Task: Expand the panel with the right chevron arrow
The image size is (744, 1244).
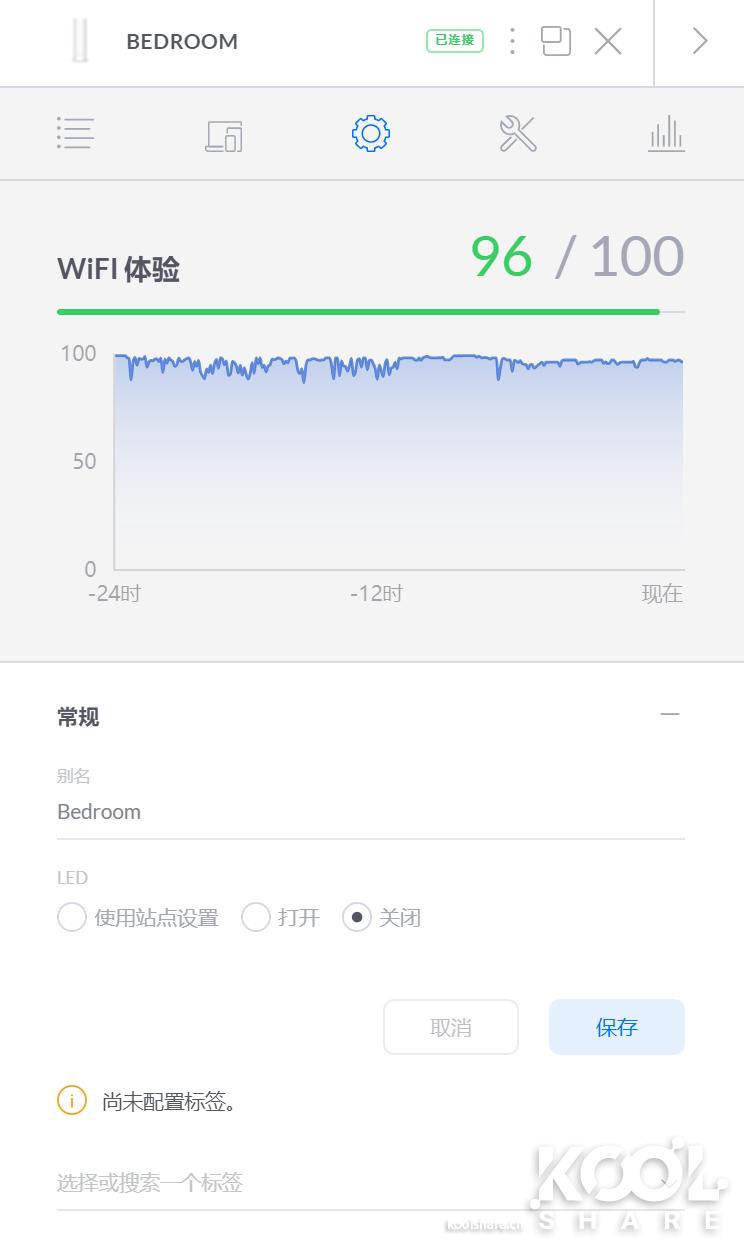Action: click(x=698, y=41)
